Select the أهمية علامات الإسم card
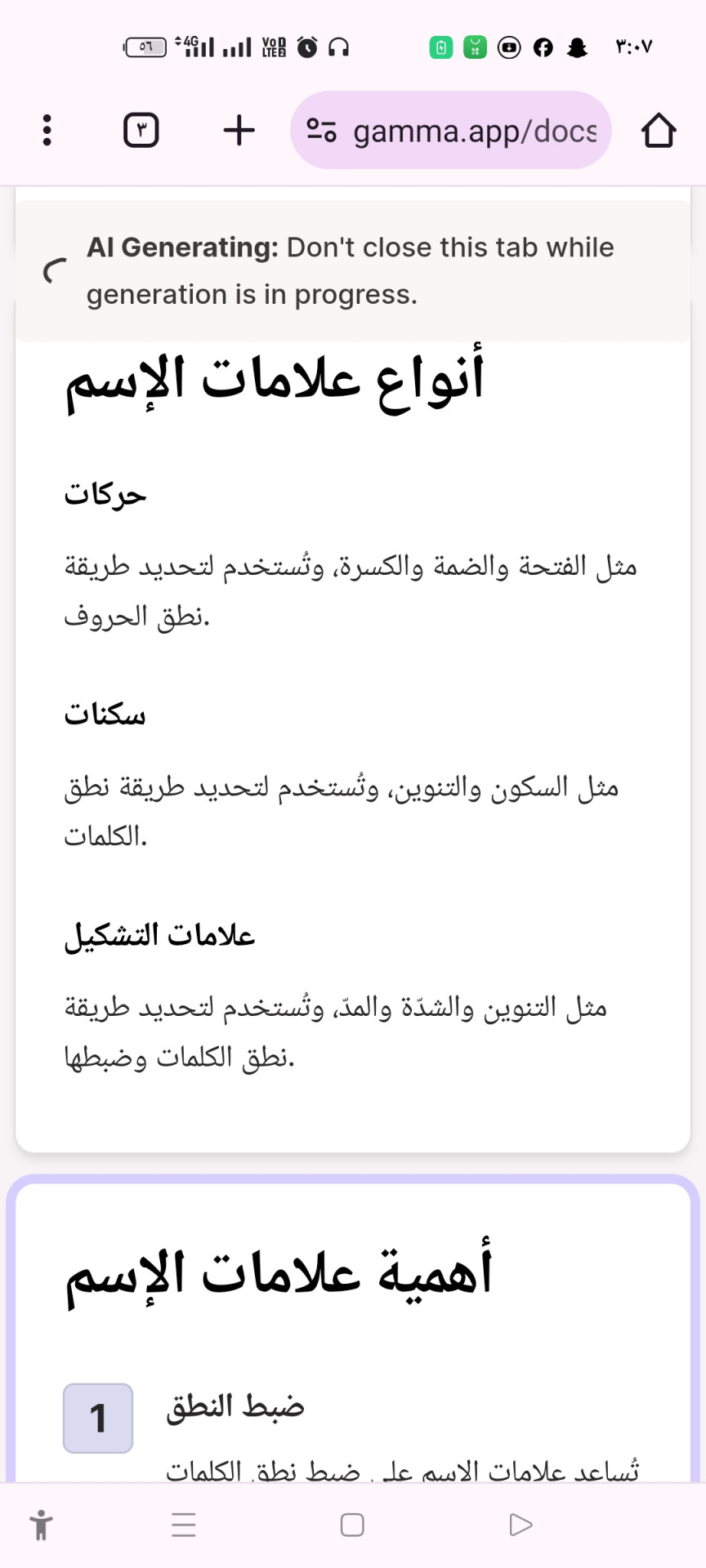 tap(279, 1274)
